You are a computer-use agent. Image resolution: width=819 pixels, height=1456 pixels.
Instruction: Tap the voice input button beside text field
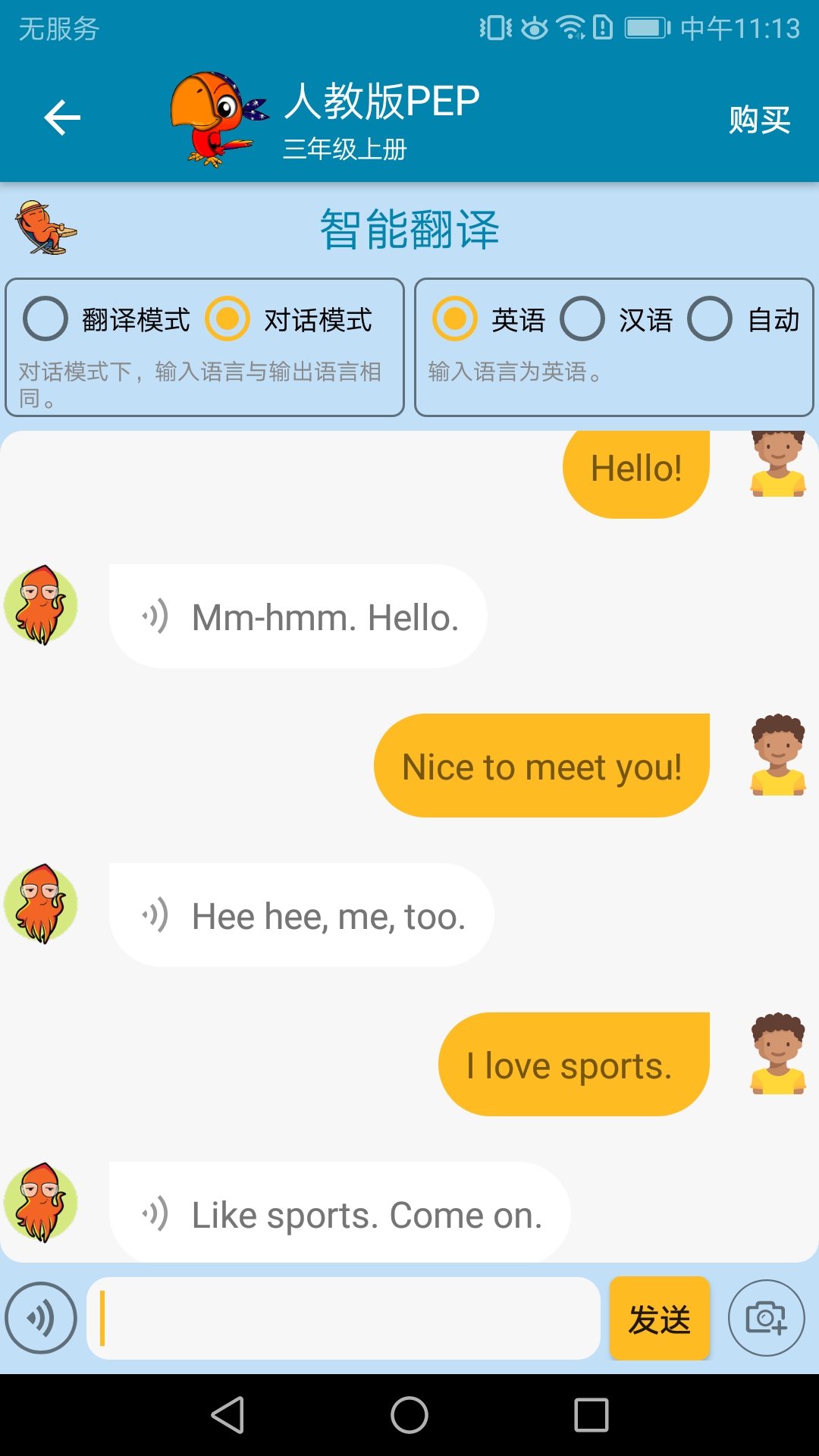click(41, 1318)
